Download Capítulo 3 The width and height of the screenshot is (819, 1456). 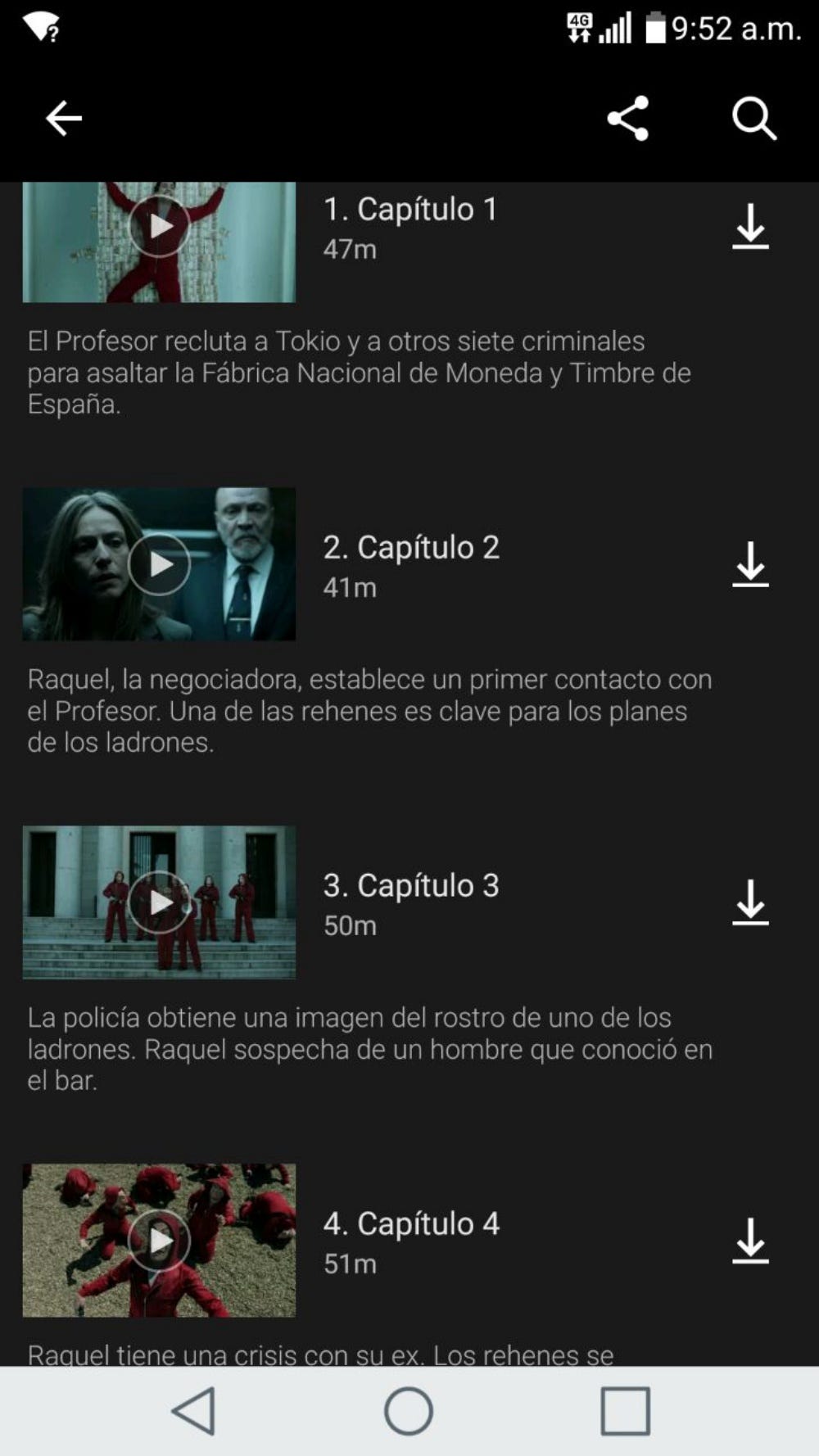(x=750, y=902)
